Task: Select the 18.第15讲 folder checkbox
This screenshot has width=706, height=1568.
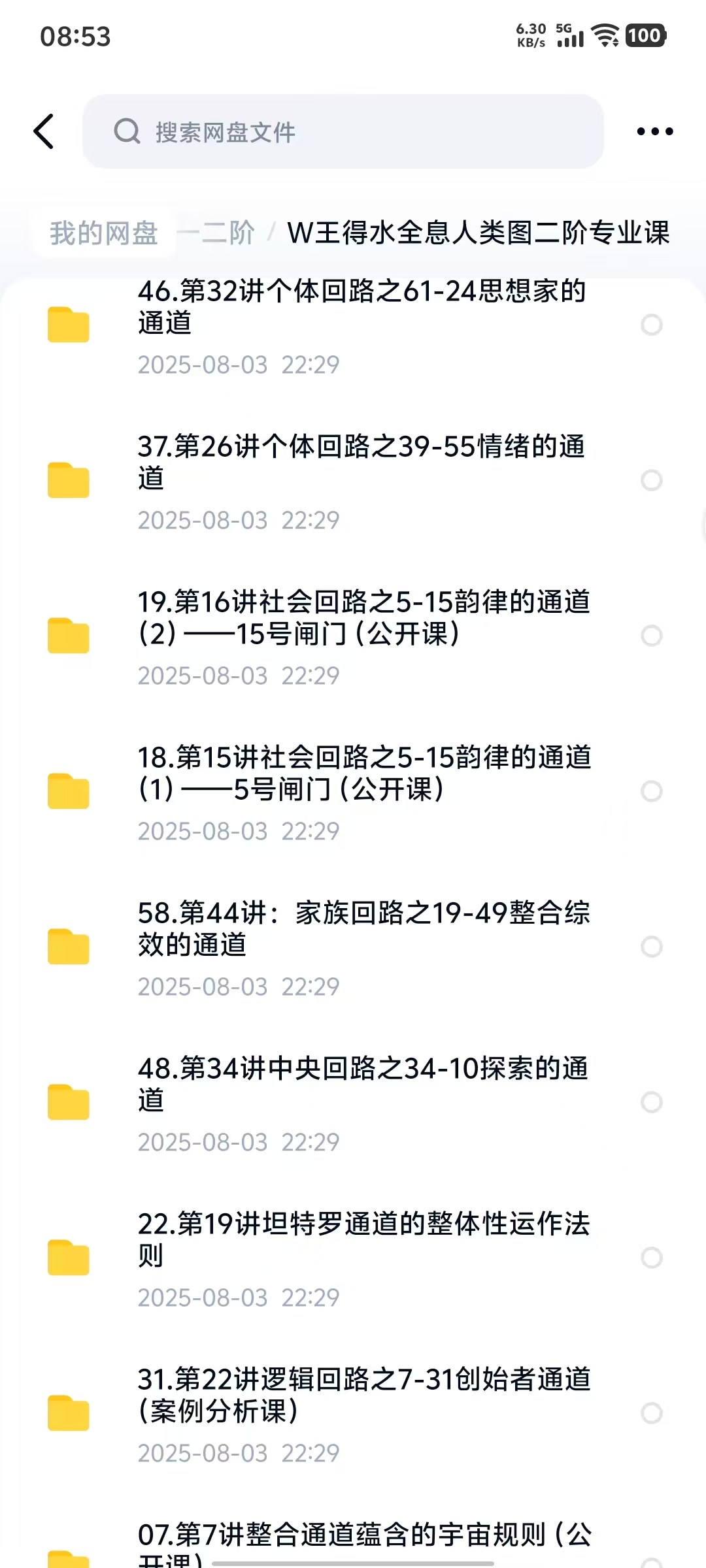Action: pyautogui.click(x=651, y=791)
